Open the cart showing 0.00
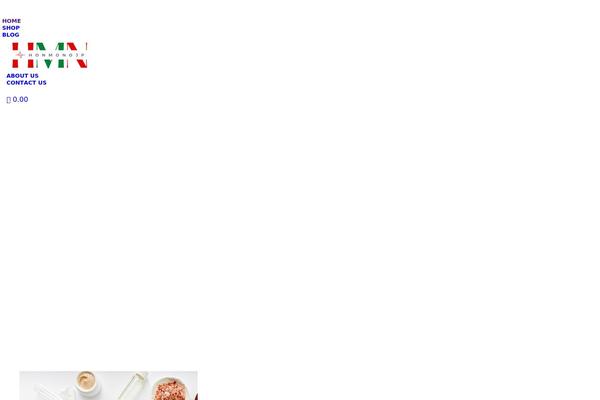The width and height of the screenshot is (600, 400). click(x=18, y=100)
